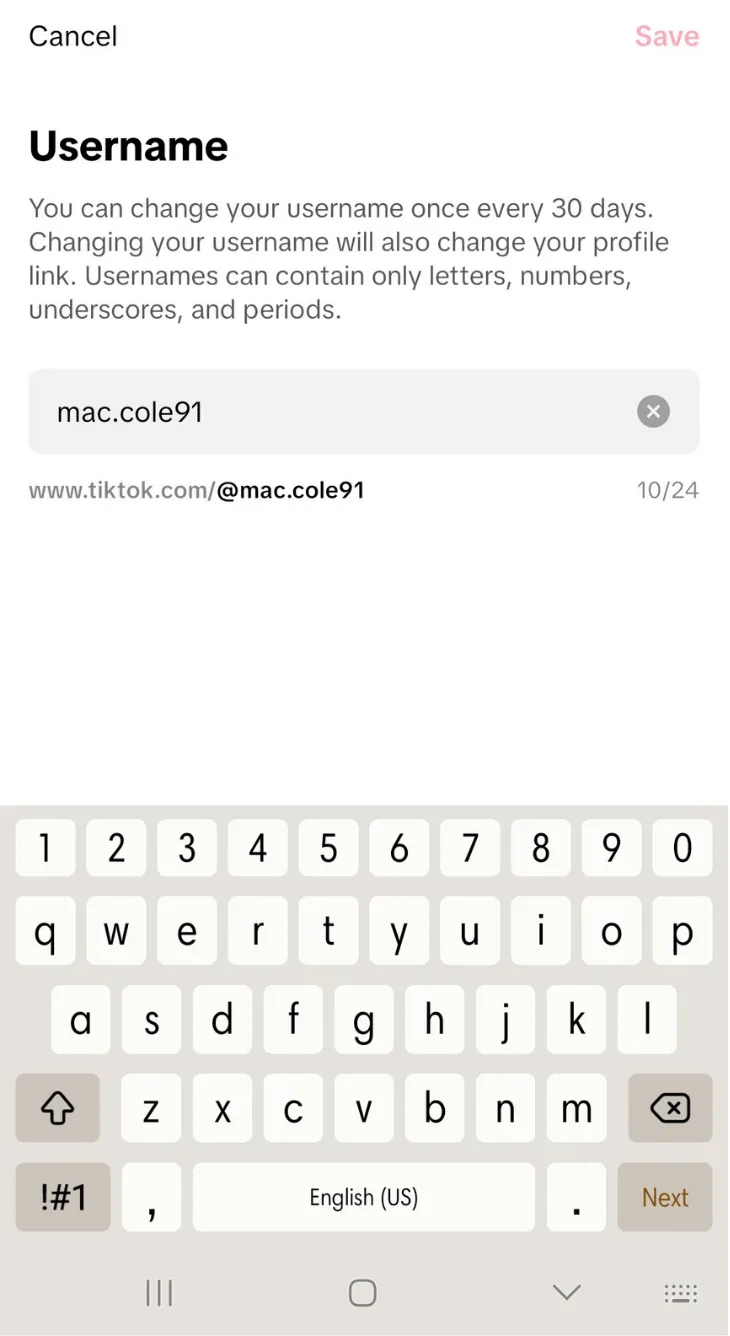730x1336 pixels.
Task: Type a period with the keyboard
Action: (x=576, y=1197)
